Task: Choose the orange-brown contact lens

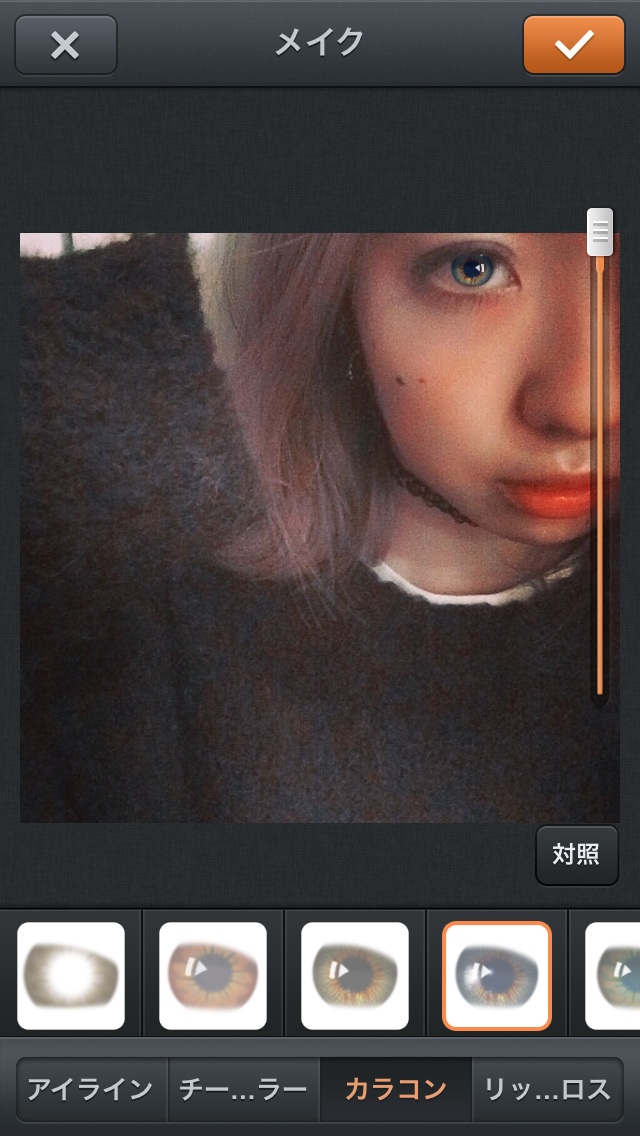Action: [x=213, y=976]
